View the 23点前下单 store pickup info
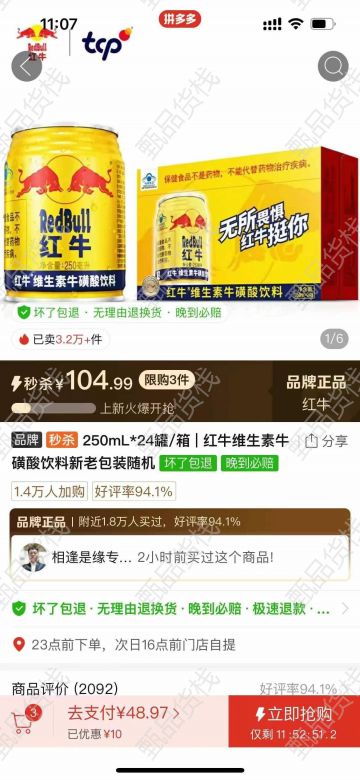 point(180,645)
